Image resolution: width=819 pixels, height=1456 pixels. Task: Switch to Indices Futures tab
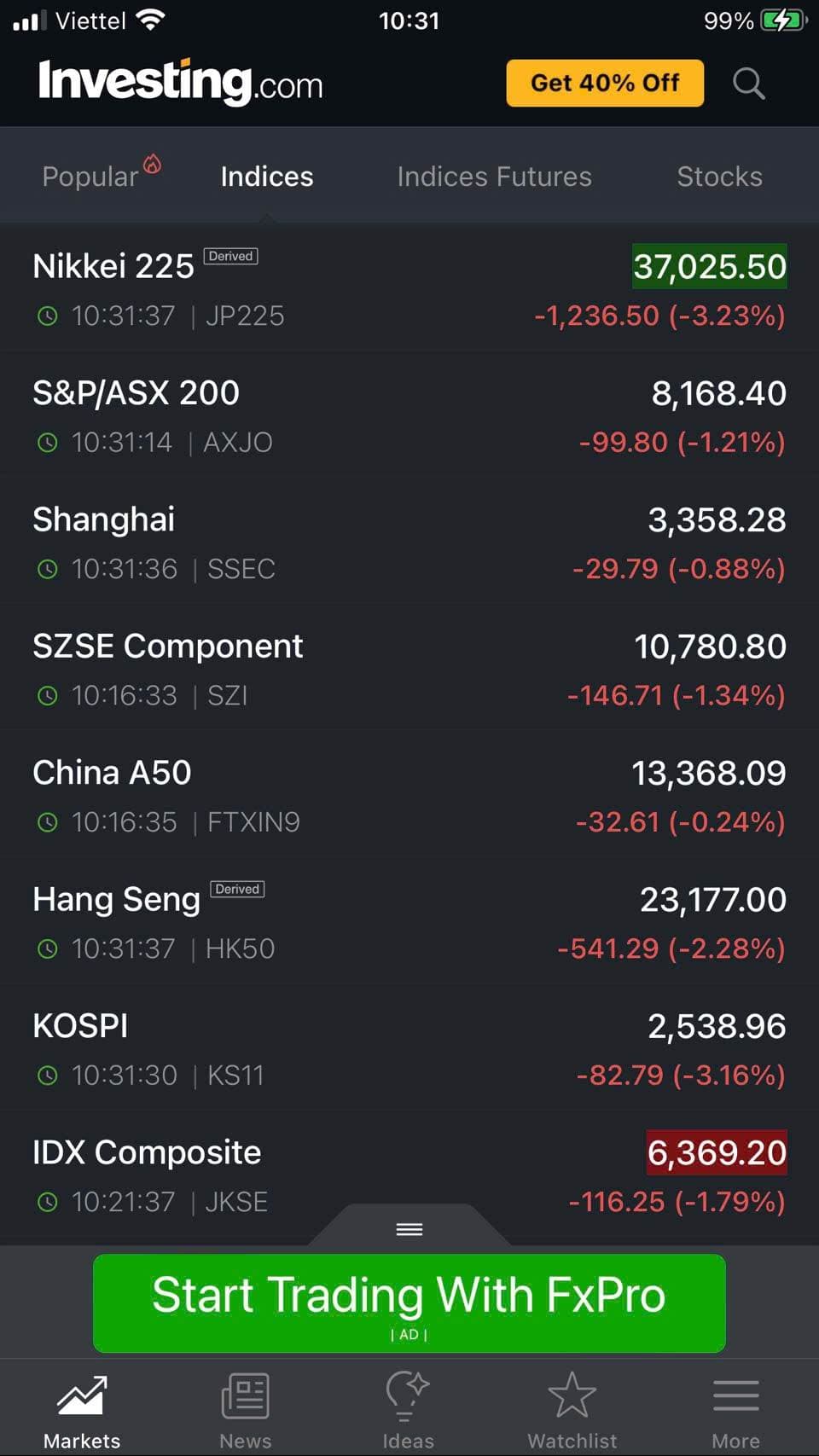click(x=494, y=177)
